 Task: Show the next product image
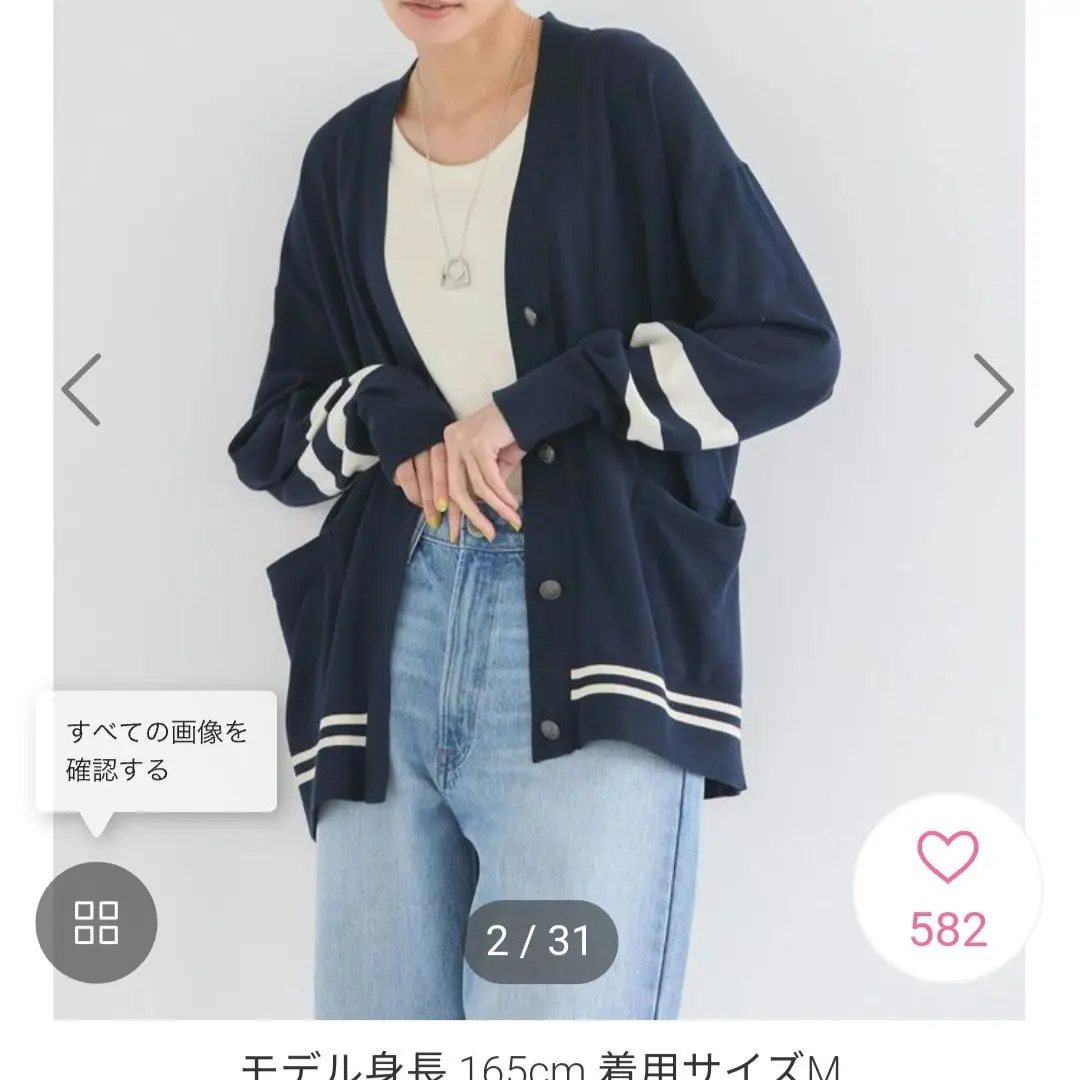993,390
